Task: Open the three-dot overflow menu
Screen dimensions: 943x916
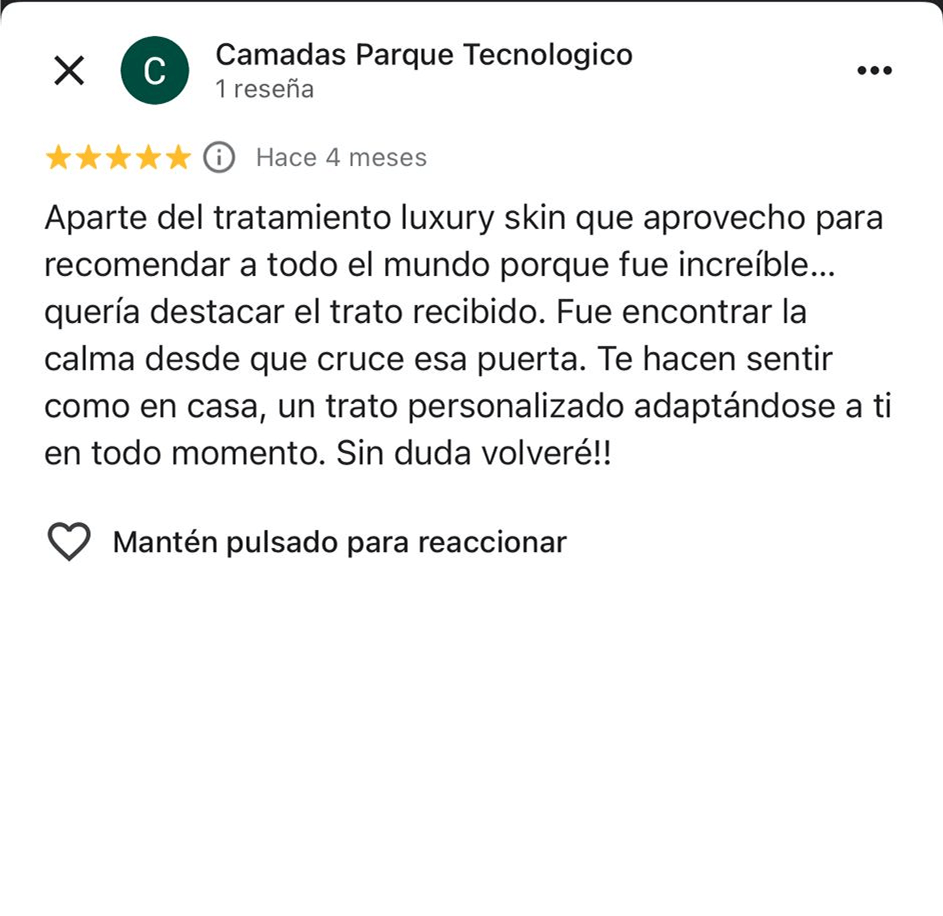Action: point(874,71)
